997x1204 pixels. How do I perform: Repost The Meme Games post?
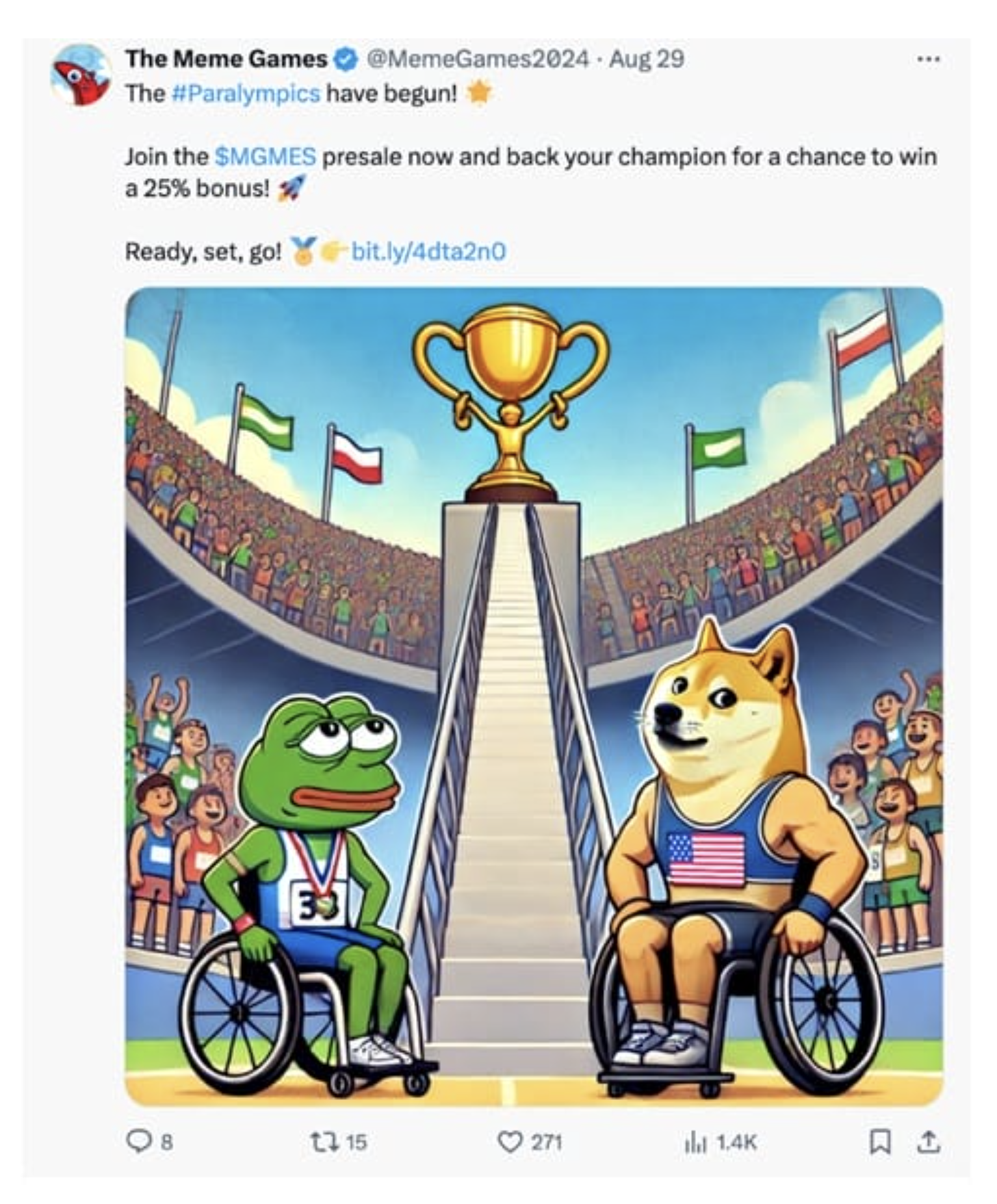tap(324, 1142)
